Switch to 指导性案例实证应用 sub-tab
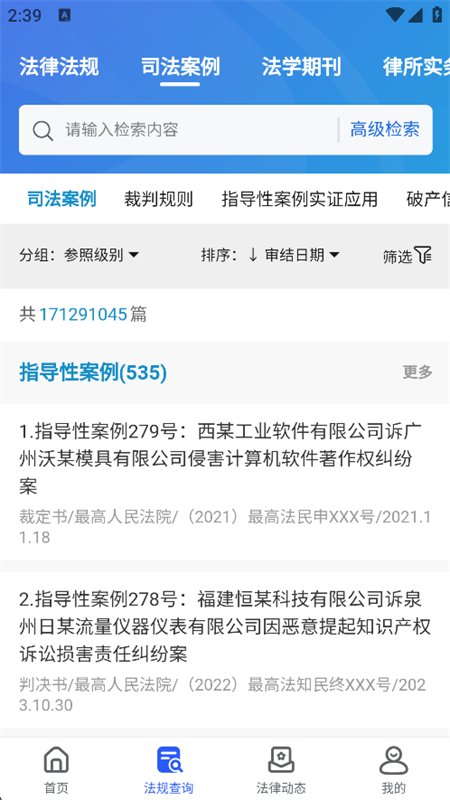450x800 pixels. (299, 199)
